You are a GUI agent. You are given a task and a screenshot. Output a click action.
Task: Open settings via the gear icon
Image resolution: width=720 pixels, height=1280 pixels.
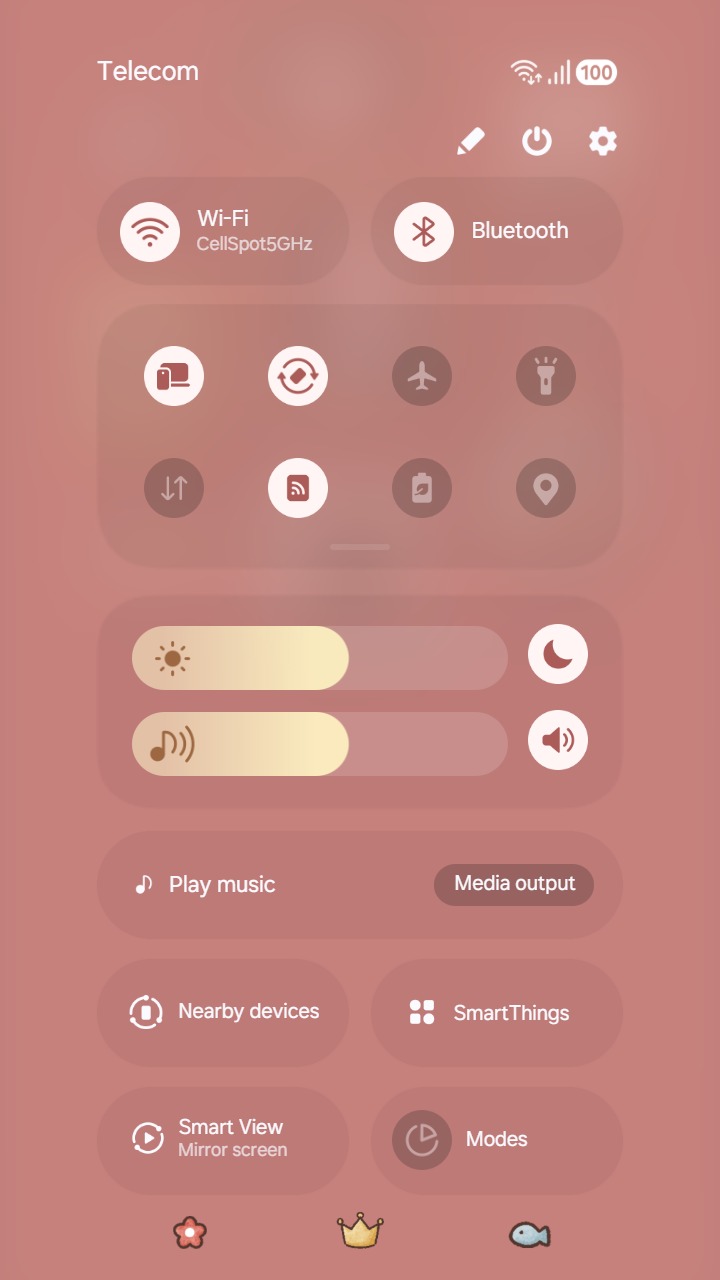tap(602, 142)
